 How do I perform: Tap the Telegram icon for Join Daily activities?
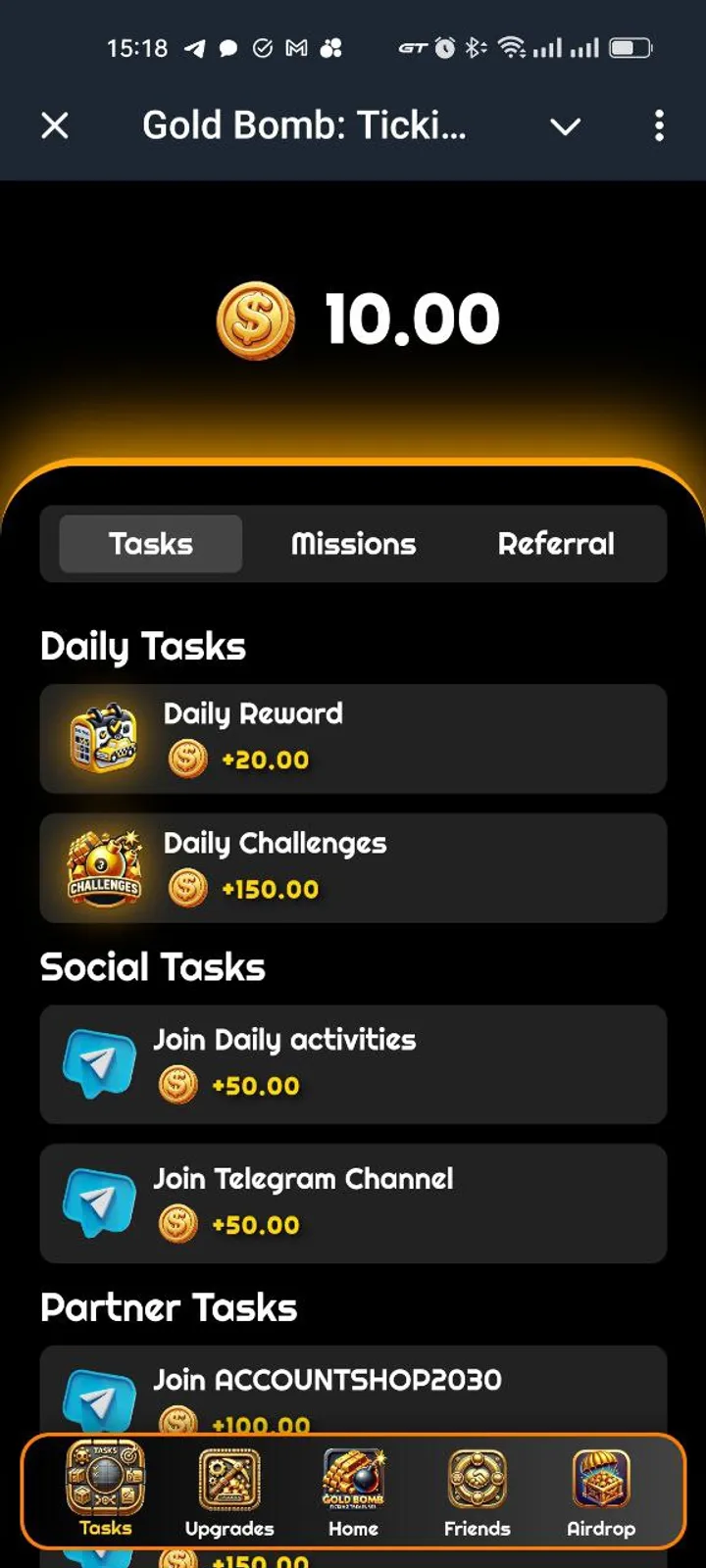click(x=96, y=1061)
